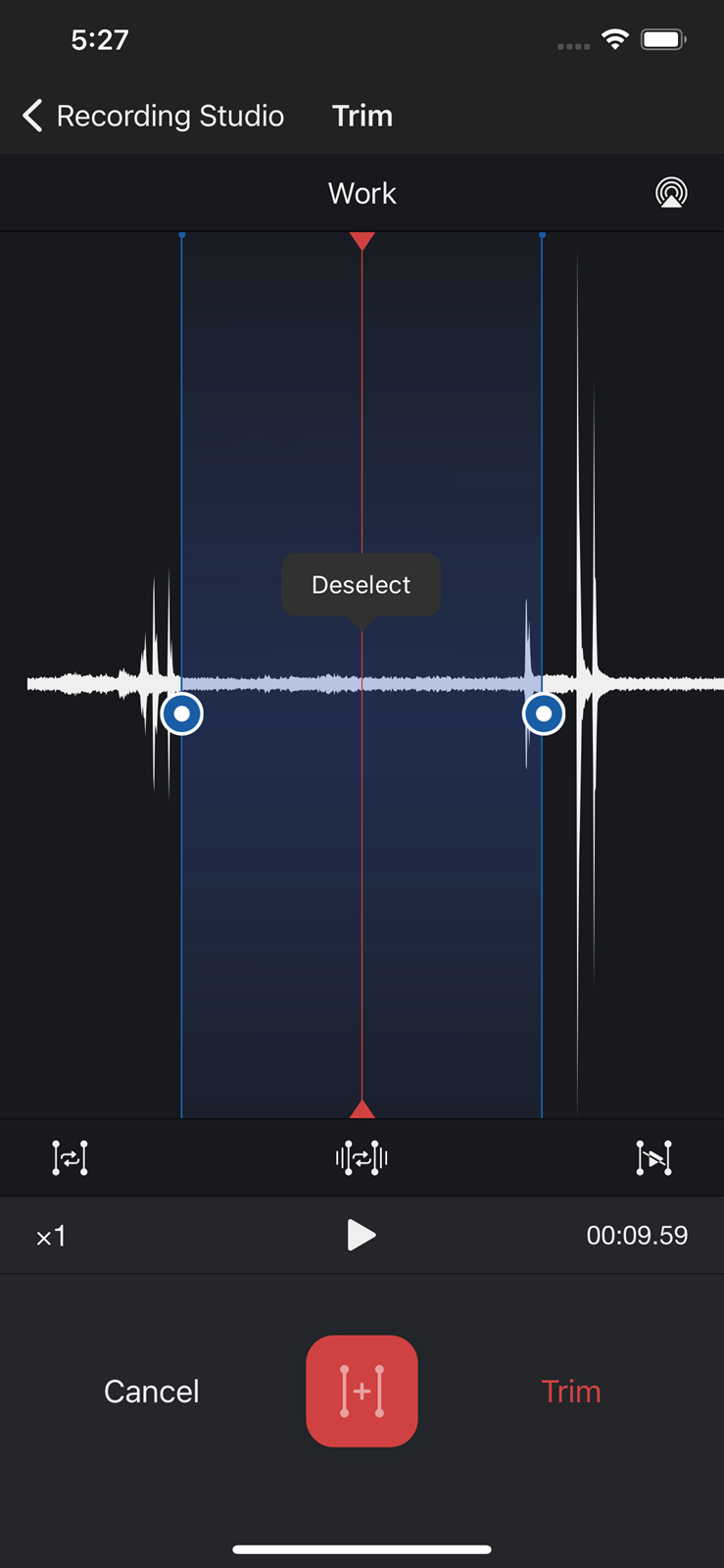Image resolution: width=724 pixels, height=1568 pixels.
Task: Tap the Deselect popup
Action: click(361, 585)
